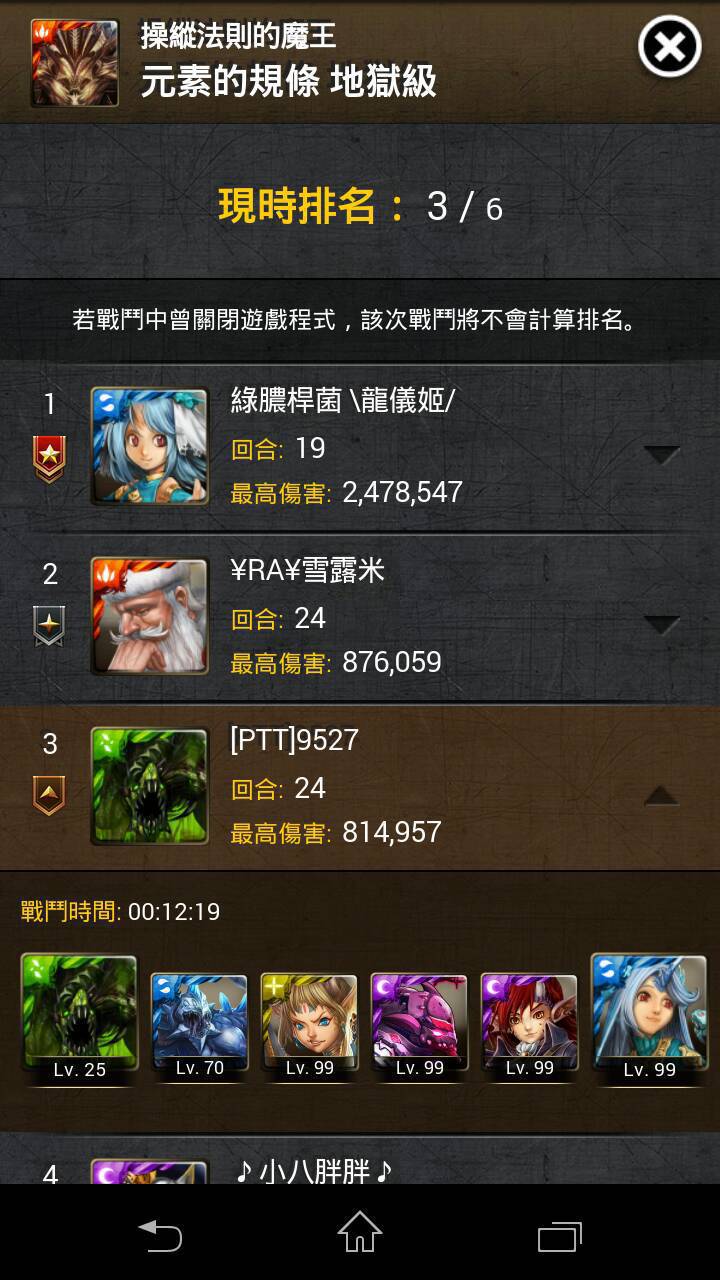Close the ranking screen
This screenshot has width=720, height=1280.
coord(669,47)
